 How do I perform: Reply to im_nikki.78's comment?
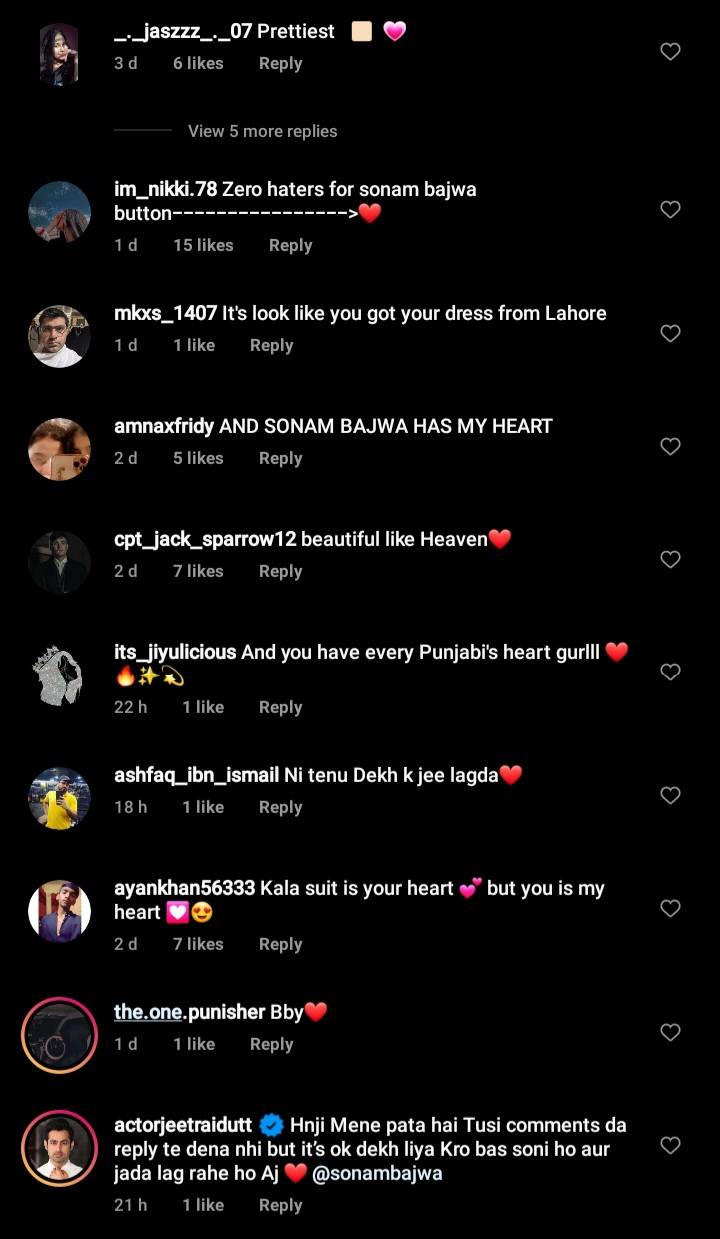(290, 245)
